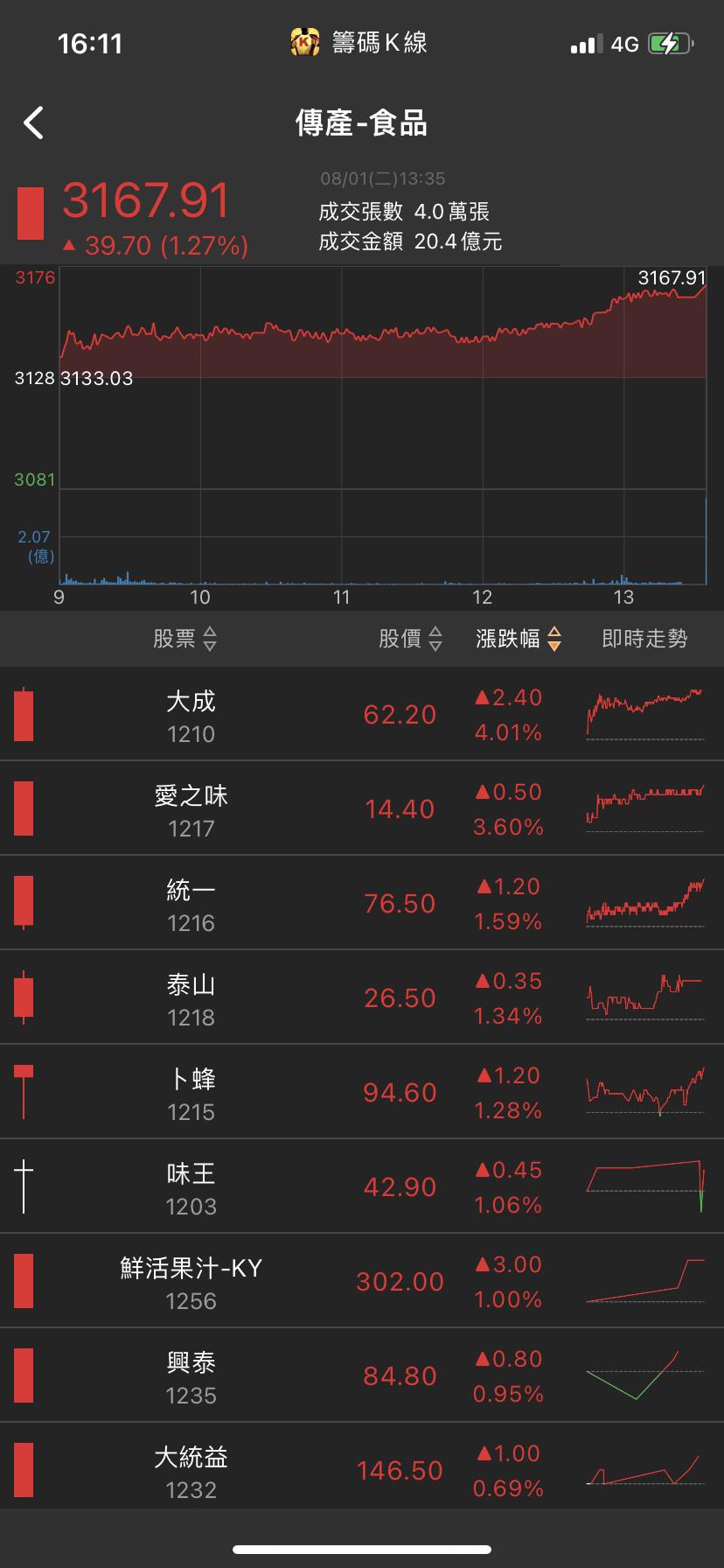Open stock 卜蜂 1215
The width and height of the screenshot is (724, 1568).
point(362,1092)
